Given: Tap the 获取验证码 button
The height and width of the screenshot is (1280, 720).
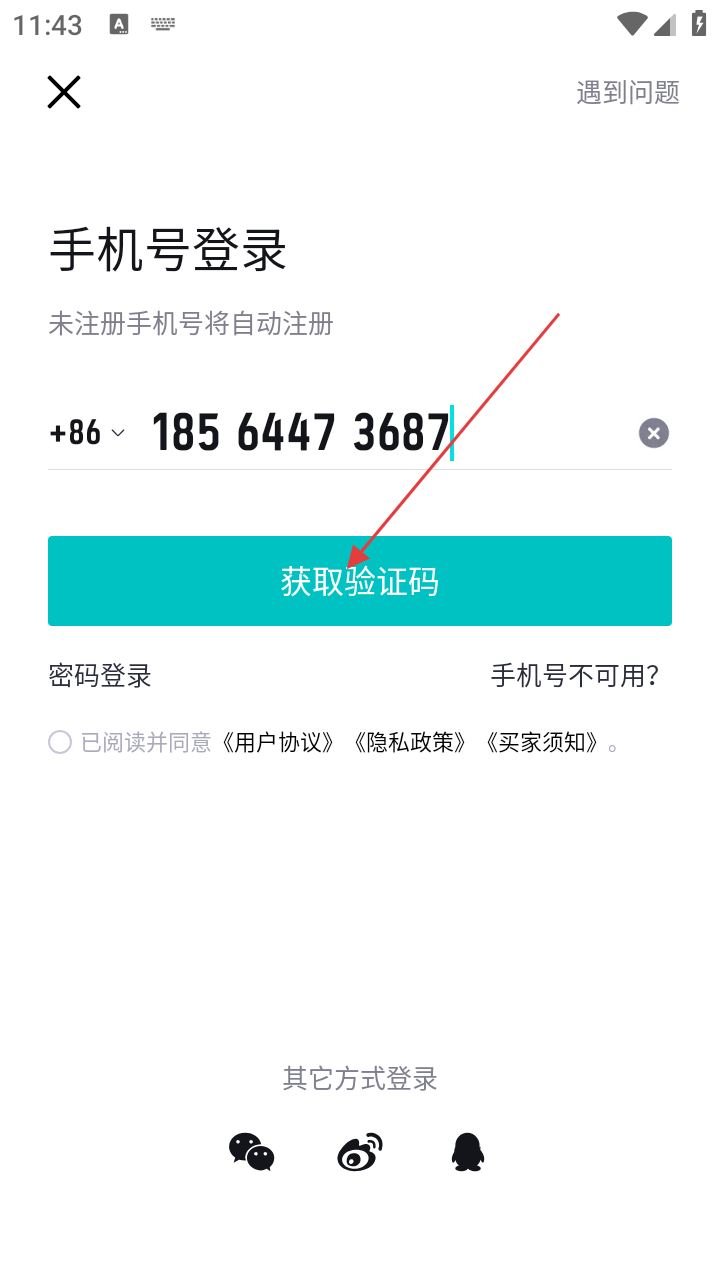Looking at the screenshot, I should coord(360,581).
